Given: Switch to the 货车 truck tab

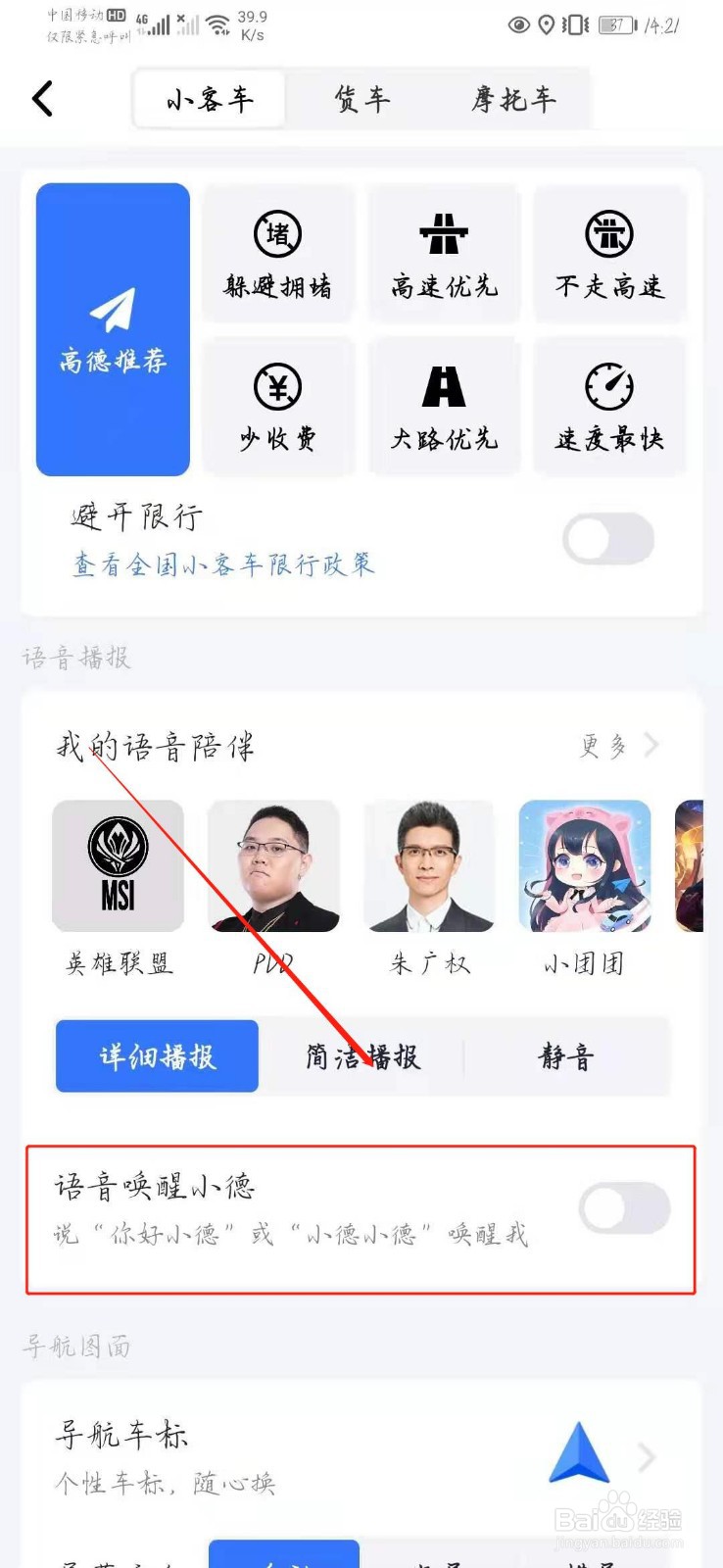Looking at the screenshot, I should pos(361,98).
